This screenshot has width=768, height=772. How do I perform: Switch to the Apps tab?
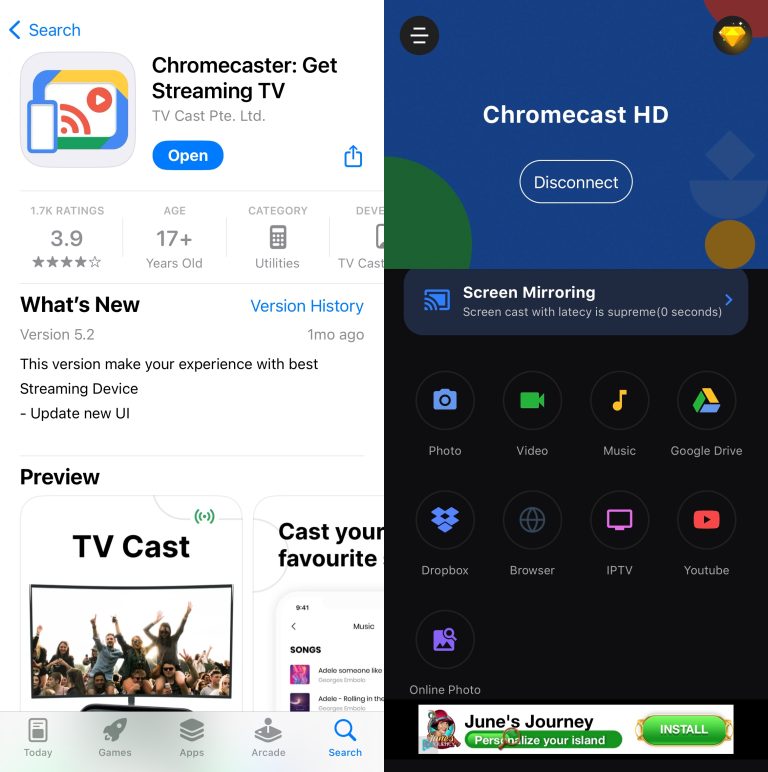191,737
